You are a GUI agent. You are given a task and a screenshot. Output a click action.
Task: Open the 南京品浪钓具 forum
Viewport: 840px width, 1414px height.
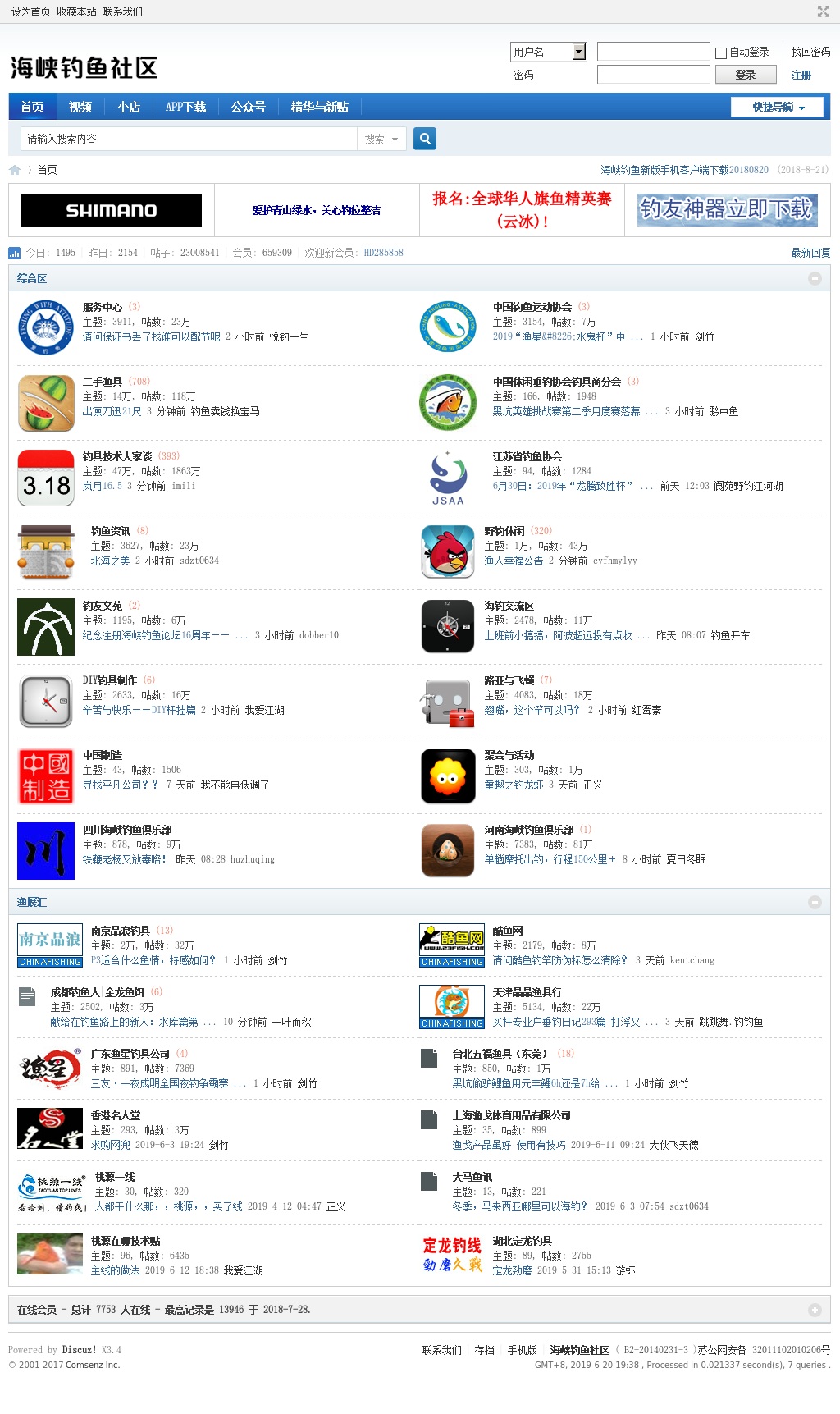click(121, 931)
